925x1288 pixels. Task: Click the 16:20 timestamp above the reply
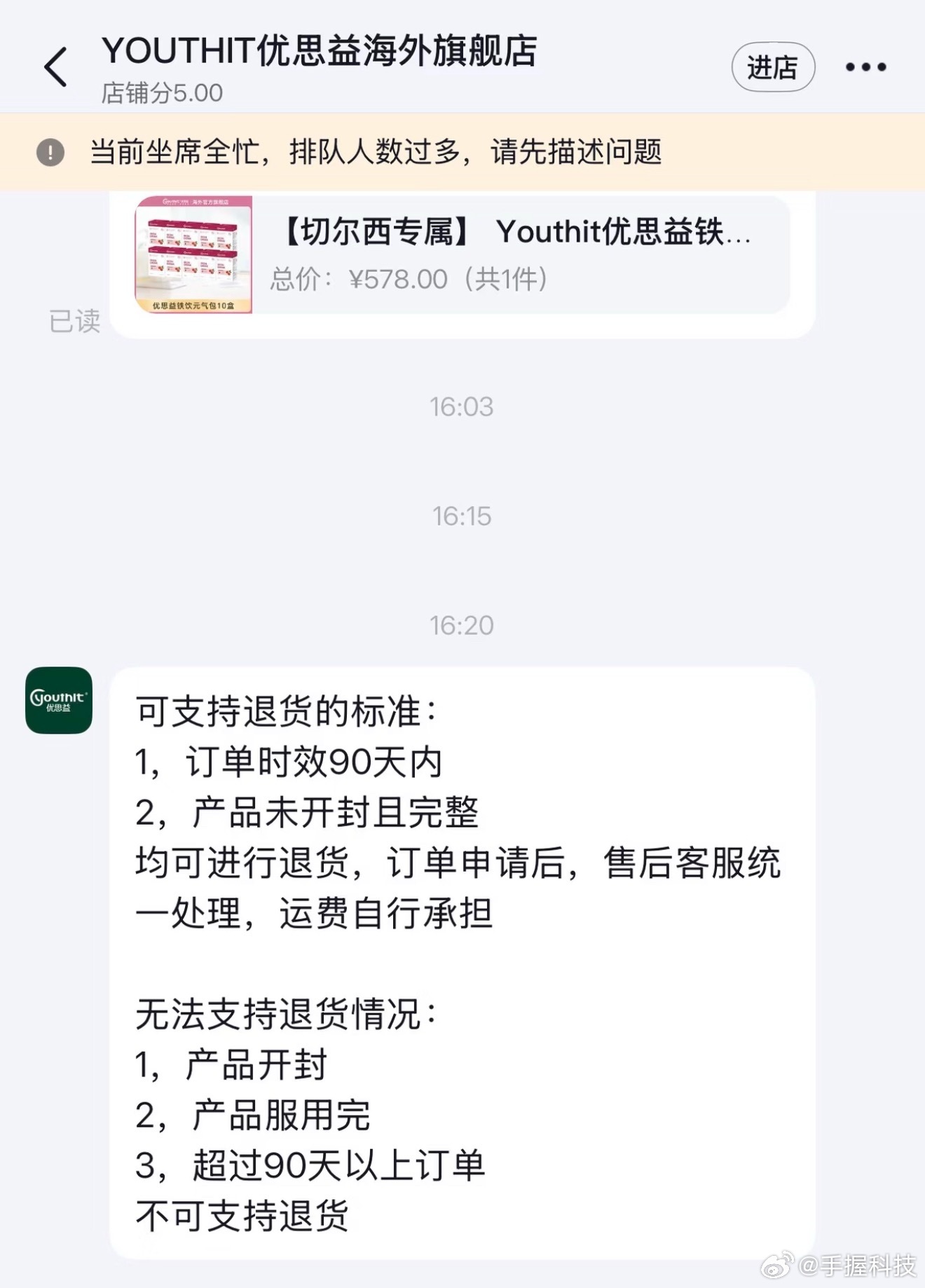coord(463,626)
